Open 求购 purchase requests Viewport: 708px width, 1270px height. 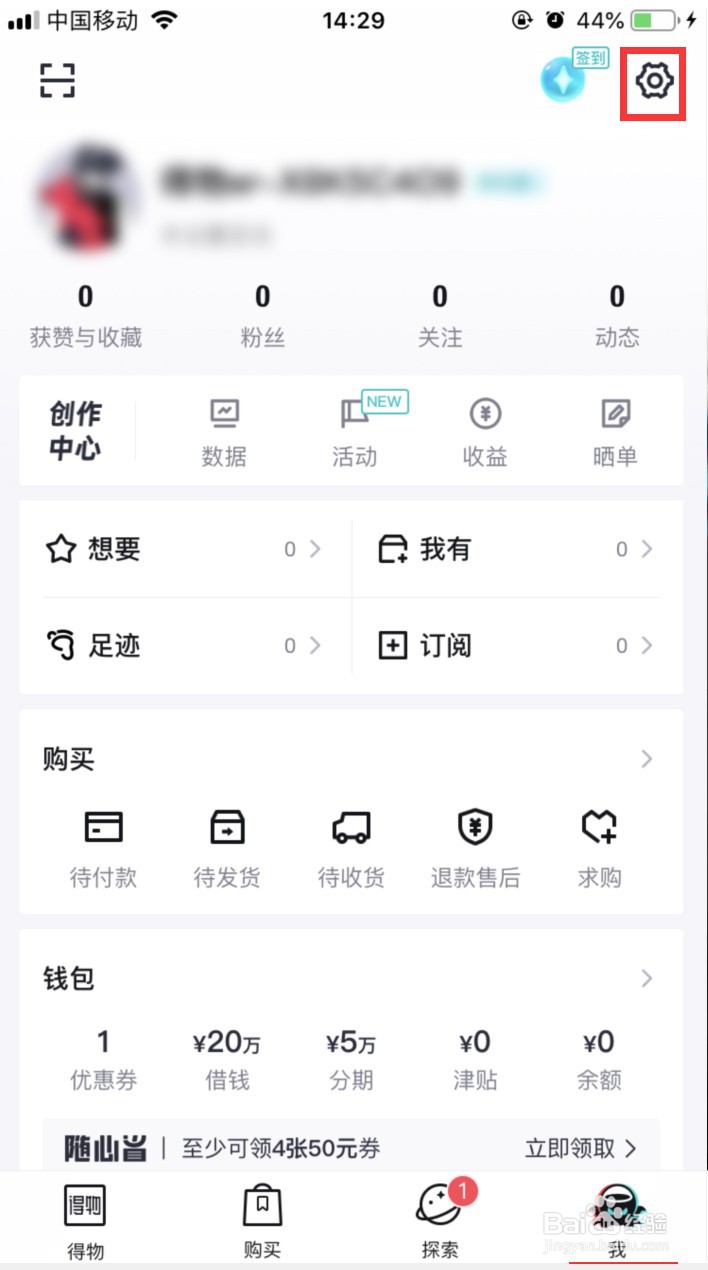[599, 849]
